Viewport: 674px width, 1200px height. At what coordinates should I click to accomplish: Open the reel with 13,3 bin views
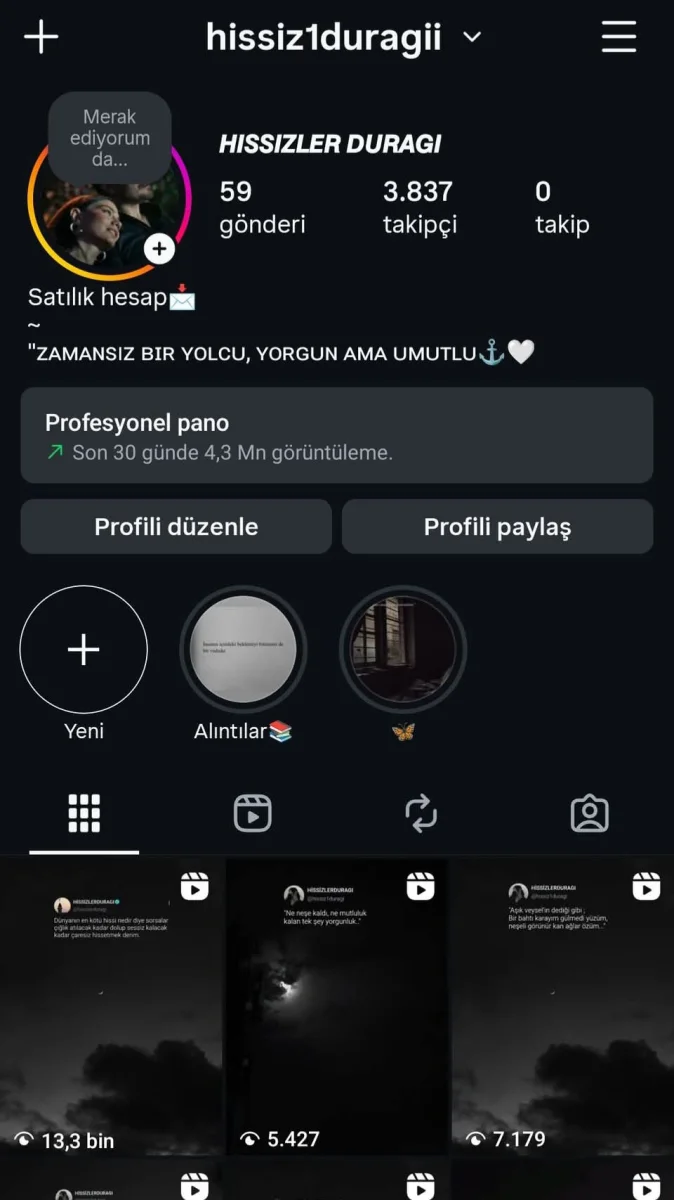111,1005
